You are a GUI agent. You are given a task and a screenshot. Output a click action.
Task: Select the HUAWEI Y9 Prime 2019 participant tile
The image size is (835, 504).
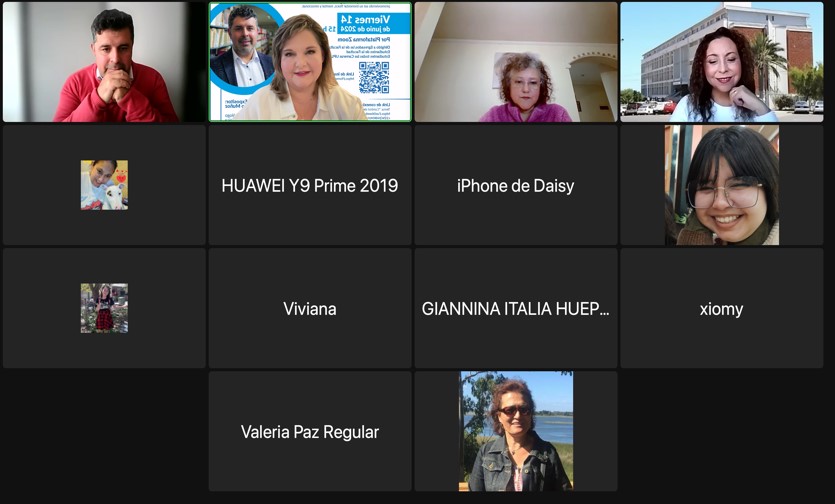(x=310, y=185)
